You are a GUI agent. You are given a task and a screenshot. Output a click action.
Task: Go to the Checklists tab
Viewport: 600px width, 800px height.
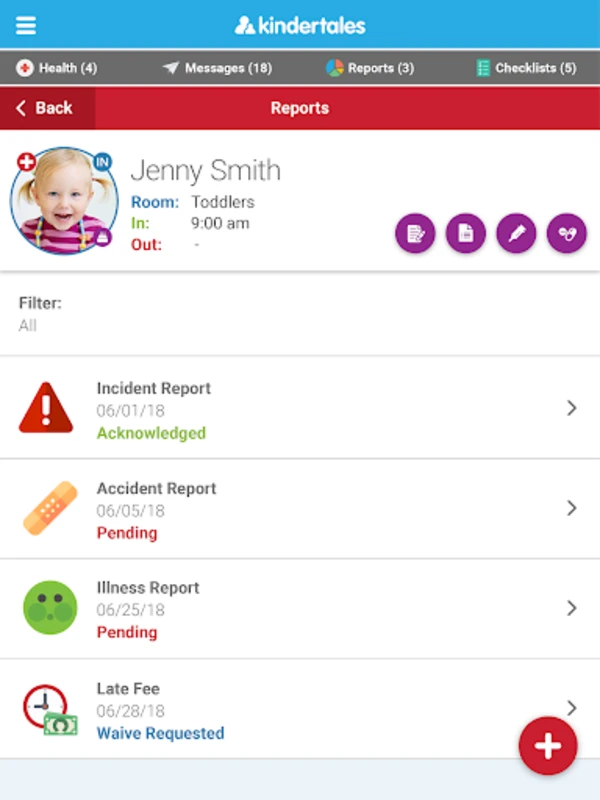[526, 68]
